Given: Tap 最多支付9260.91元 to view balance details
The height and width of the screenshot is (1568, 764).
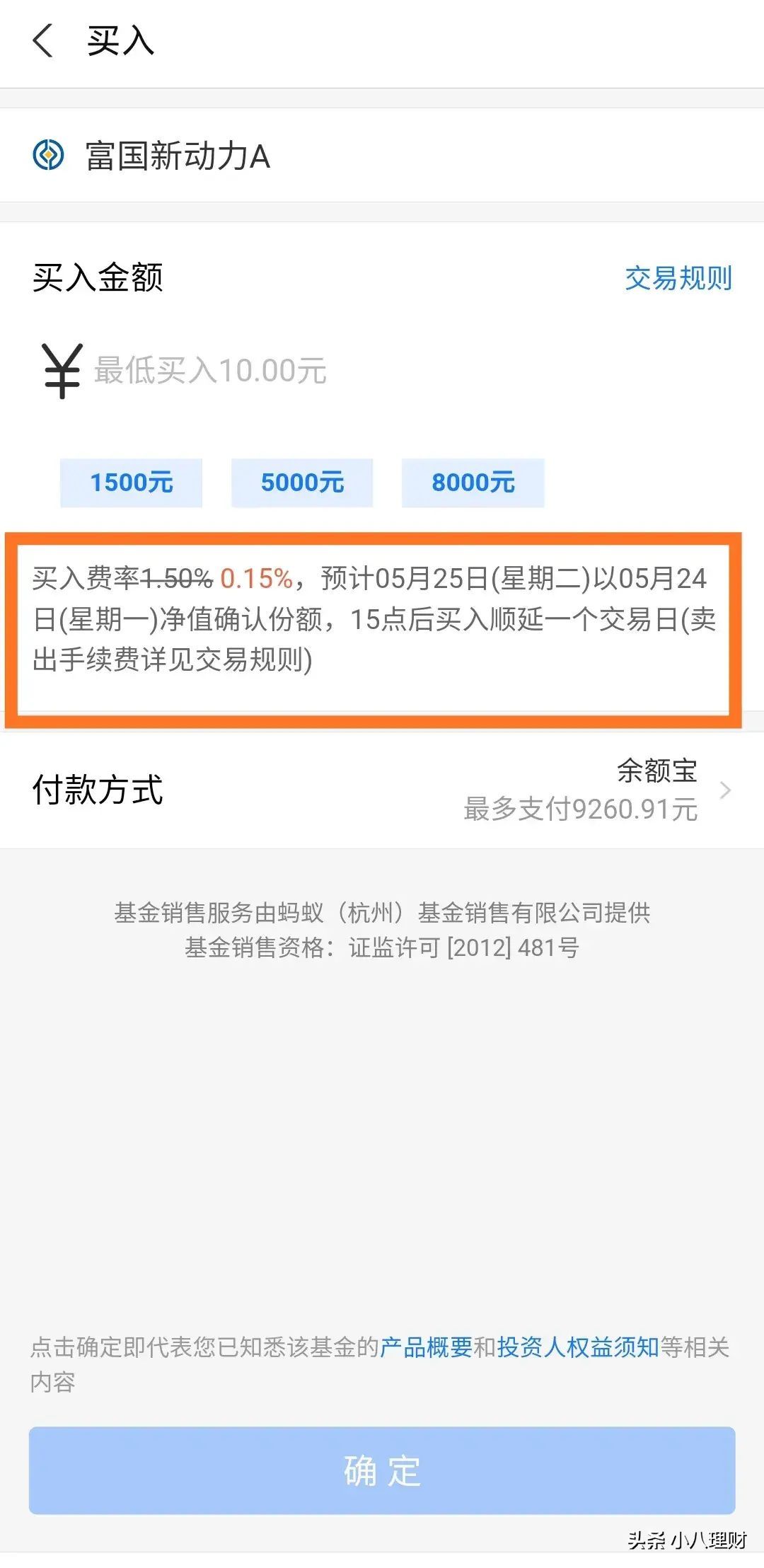Looking at the screenshot, I should pyautogui.click(x=579, y=811).
